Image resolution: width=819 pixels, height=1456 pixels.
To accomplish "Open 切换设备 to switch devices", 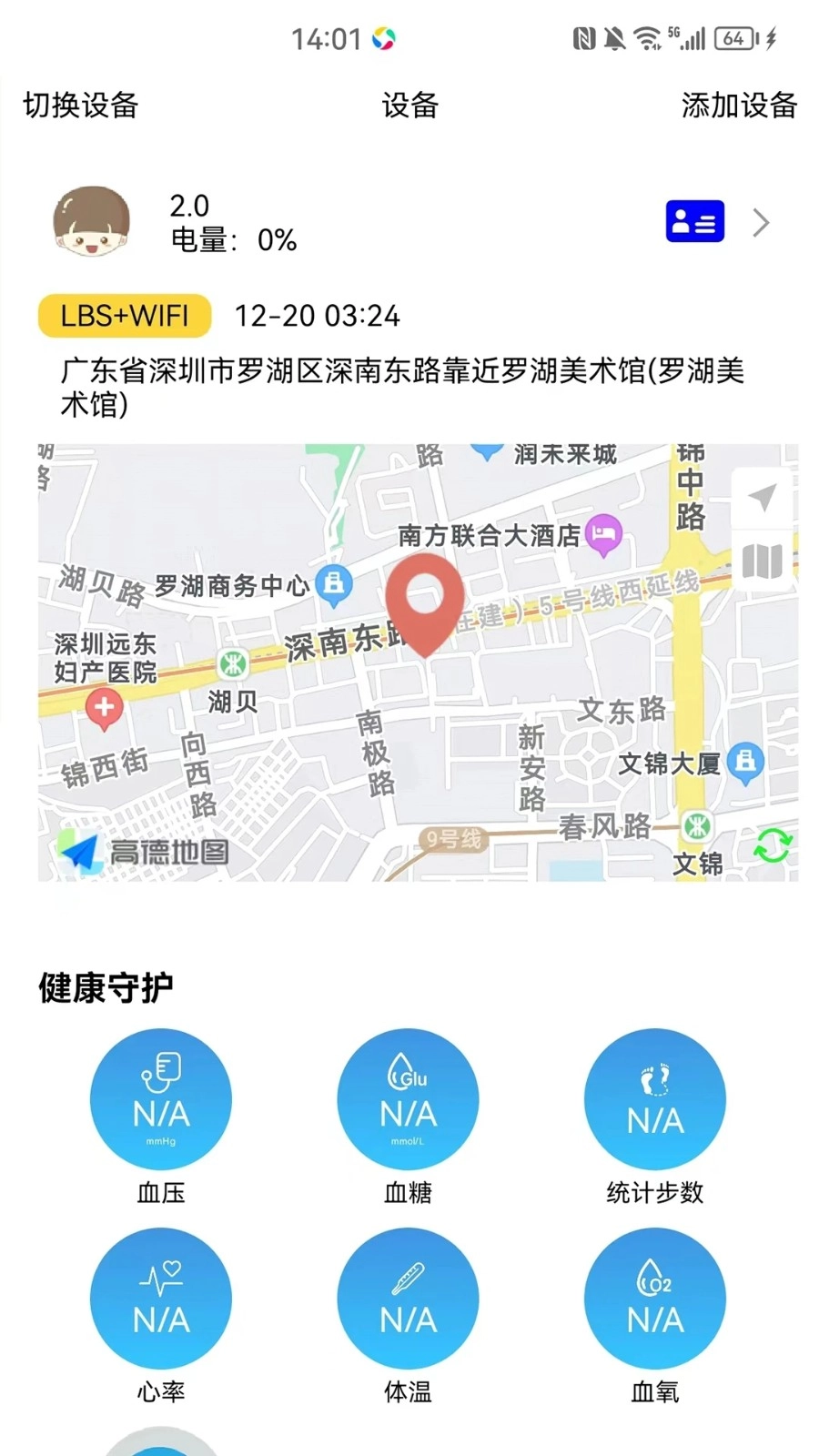I will pyautogui.click(x=78, y=106).
